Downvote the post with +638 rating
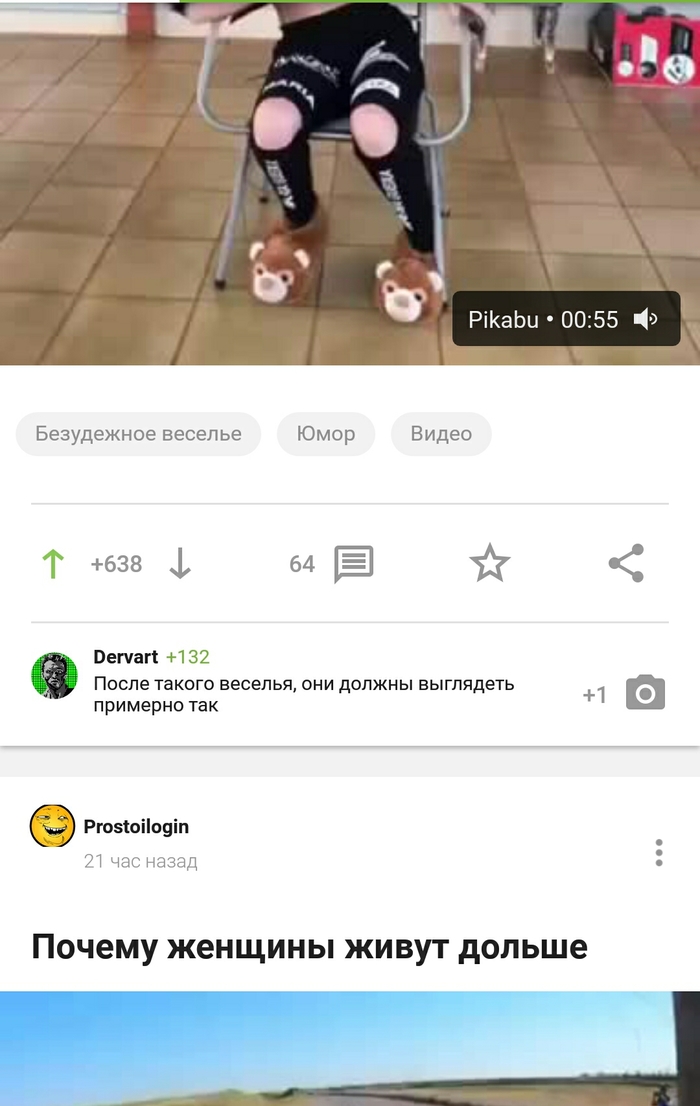 click(180, 564)
